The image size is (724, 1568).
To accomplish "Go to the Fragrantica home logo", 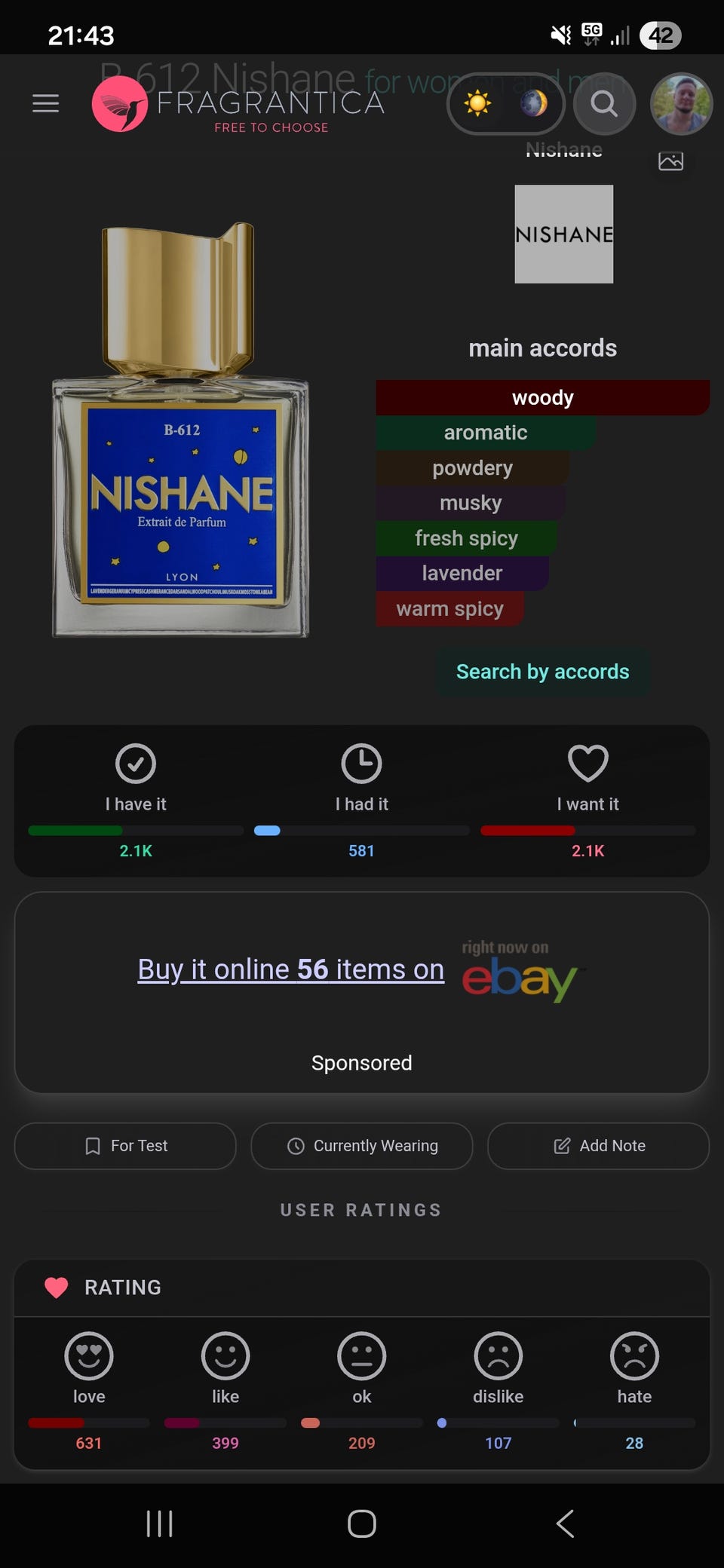I will point(238,106).
